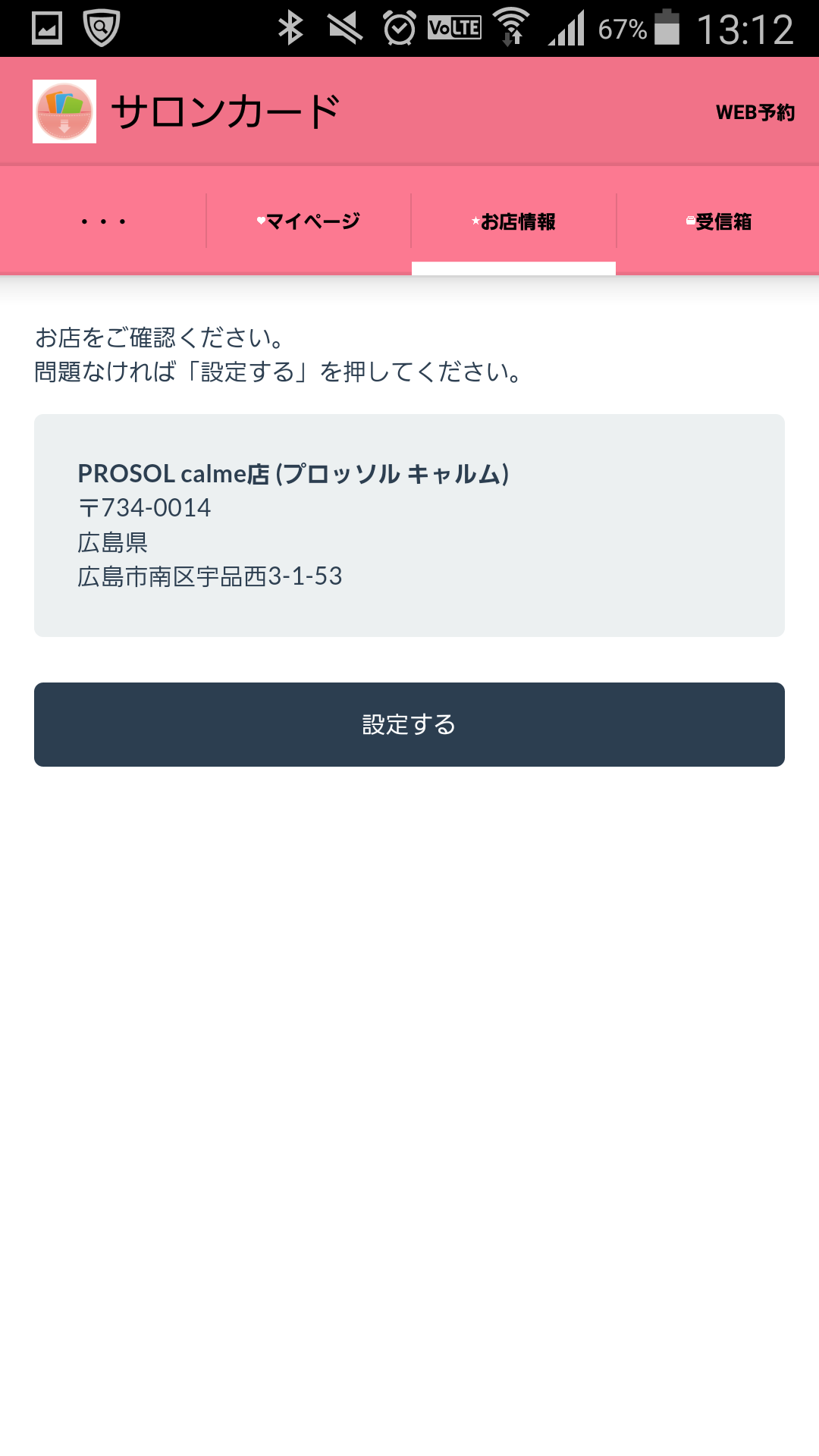
Task: Tap the 設定する button
Action: point(409,724)
